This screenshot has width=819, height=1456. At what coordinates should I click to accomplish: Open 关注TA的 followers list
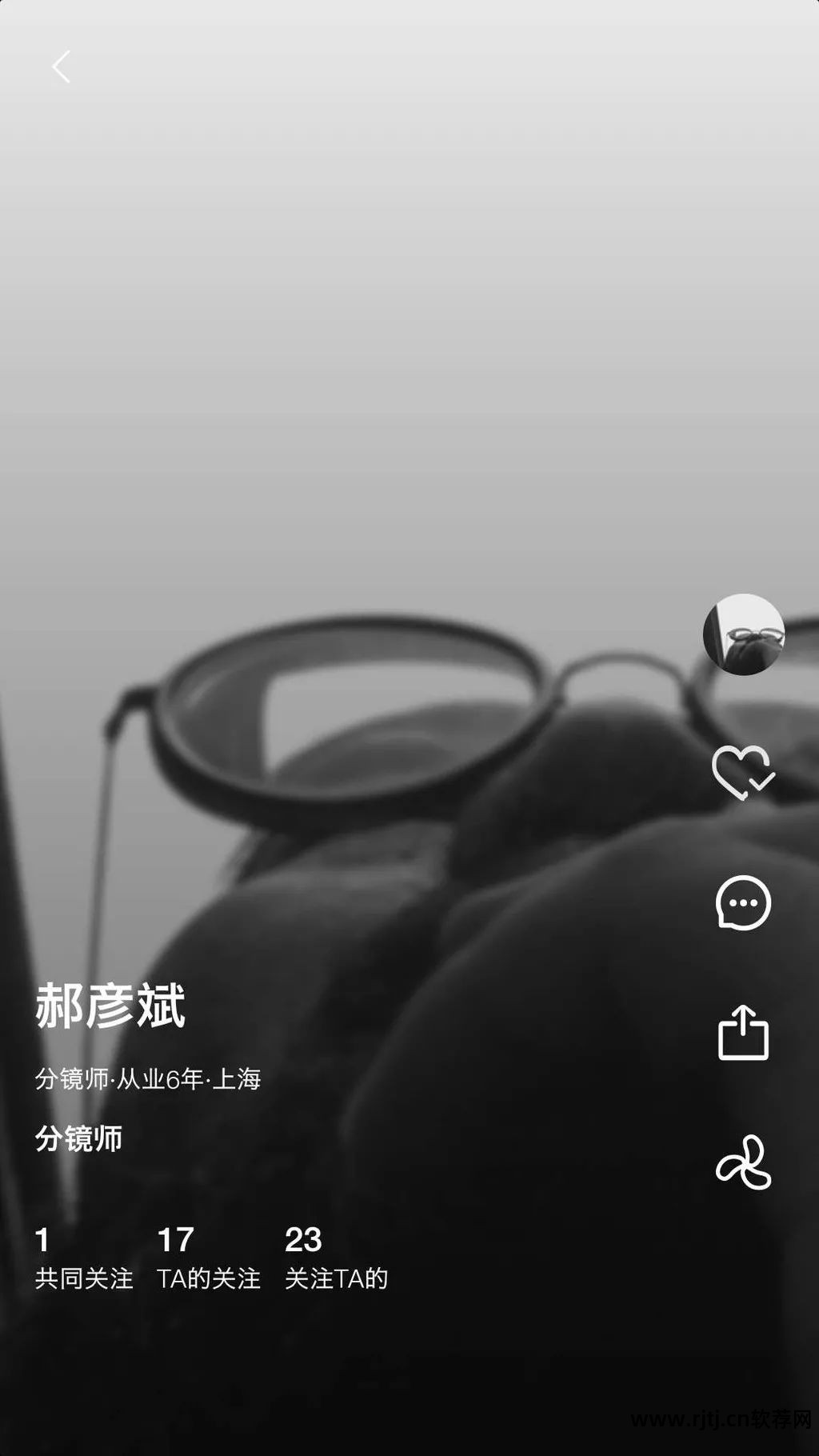coord(336,1258)
